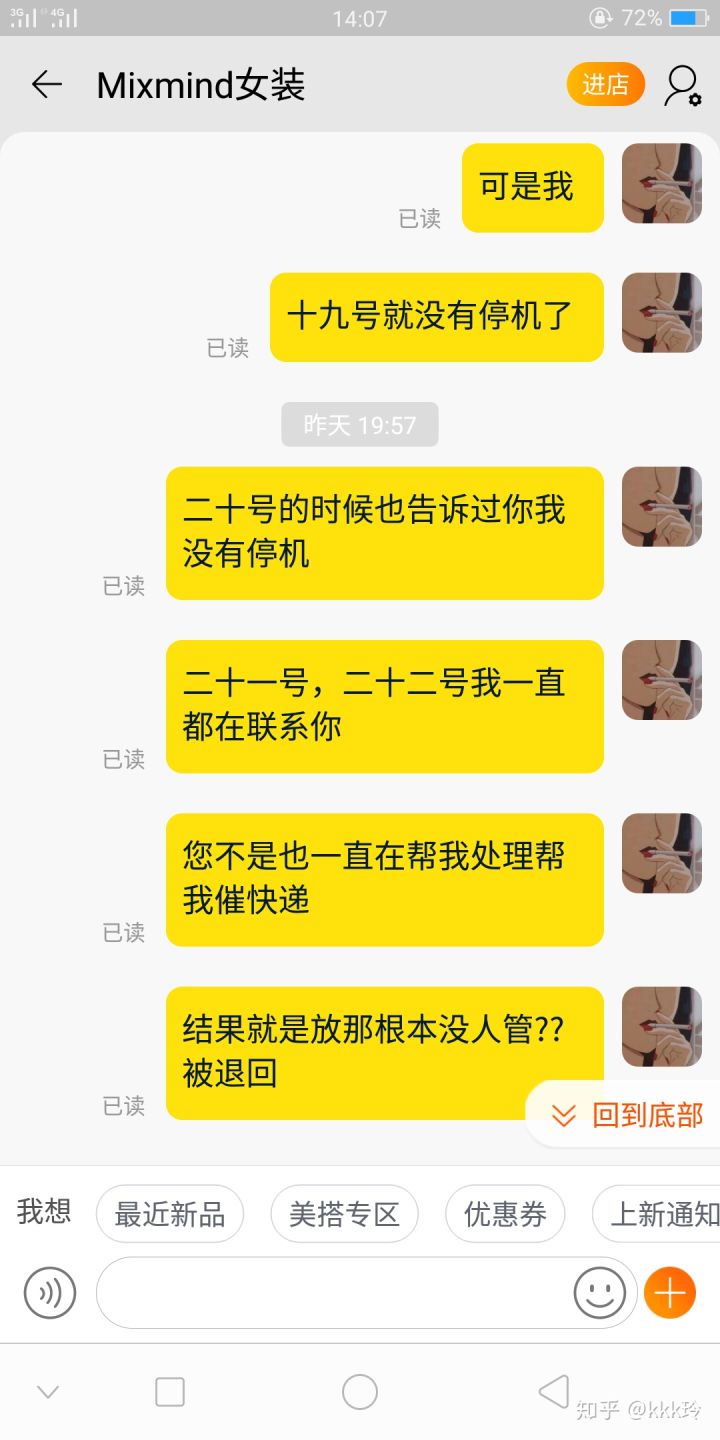Switch to voice input mode
The image size is (720, 1440).
50,1293
